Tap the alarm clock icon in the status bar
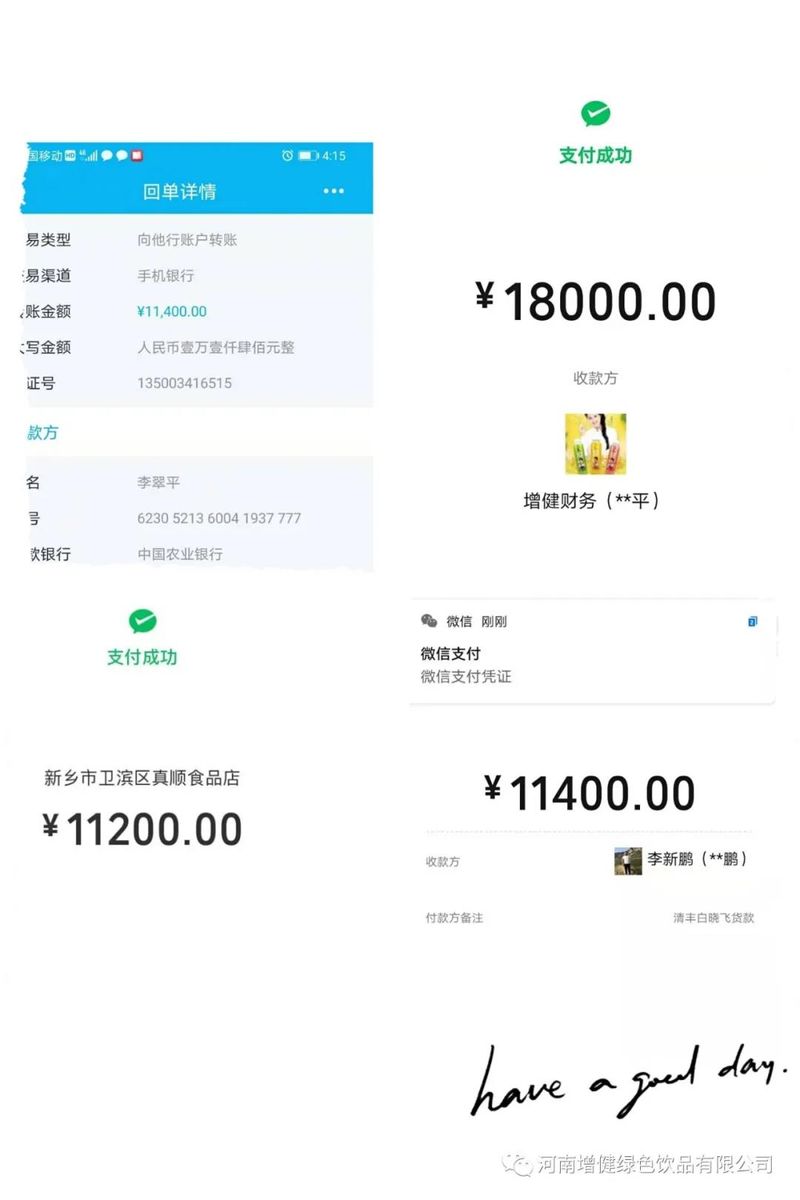 pyautogui.click(x=290, y=157)
